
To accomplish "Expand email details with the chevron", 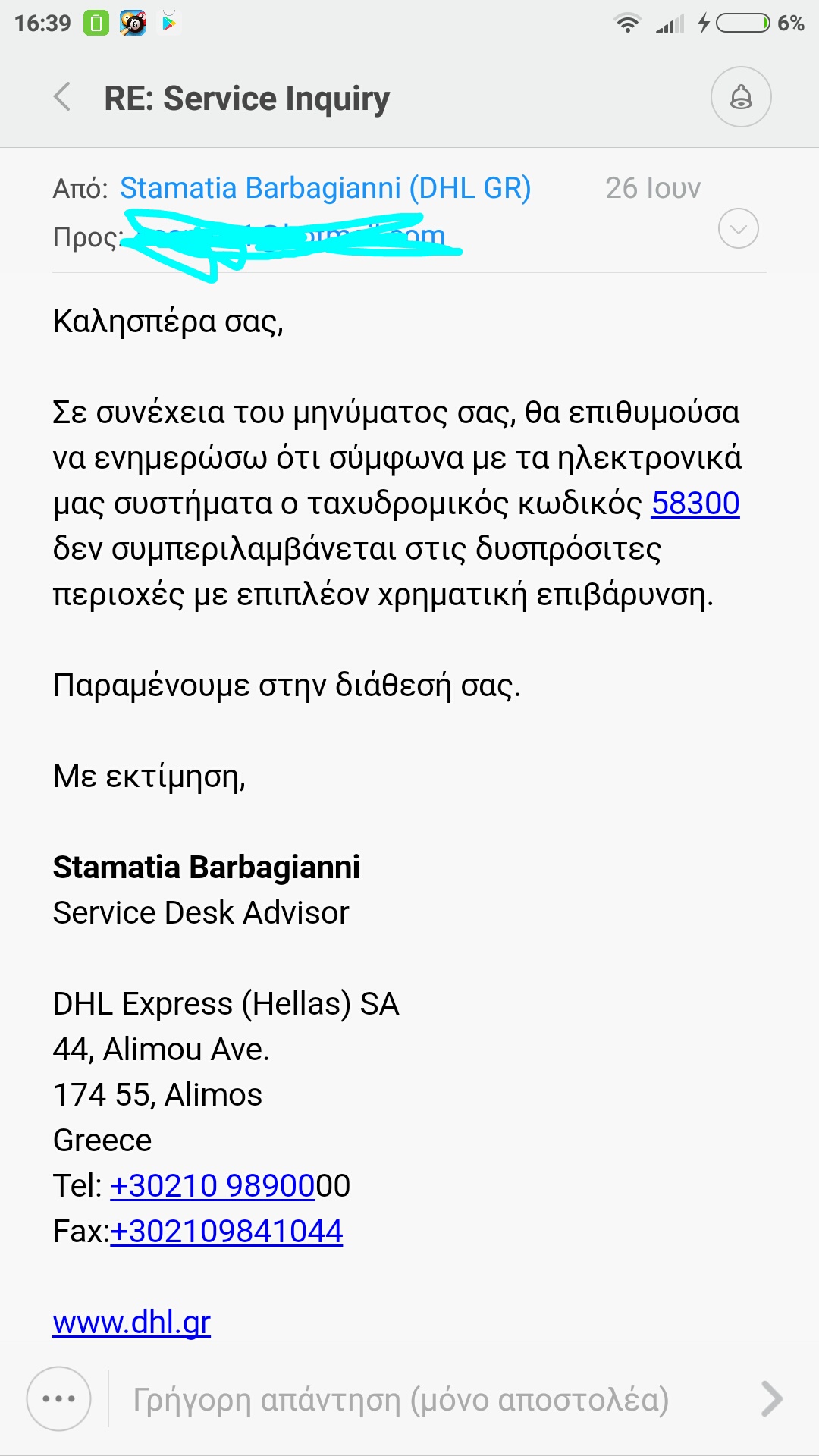I will pos(738,228).
